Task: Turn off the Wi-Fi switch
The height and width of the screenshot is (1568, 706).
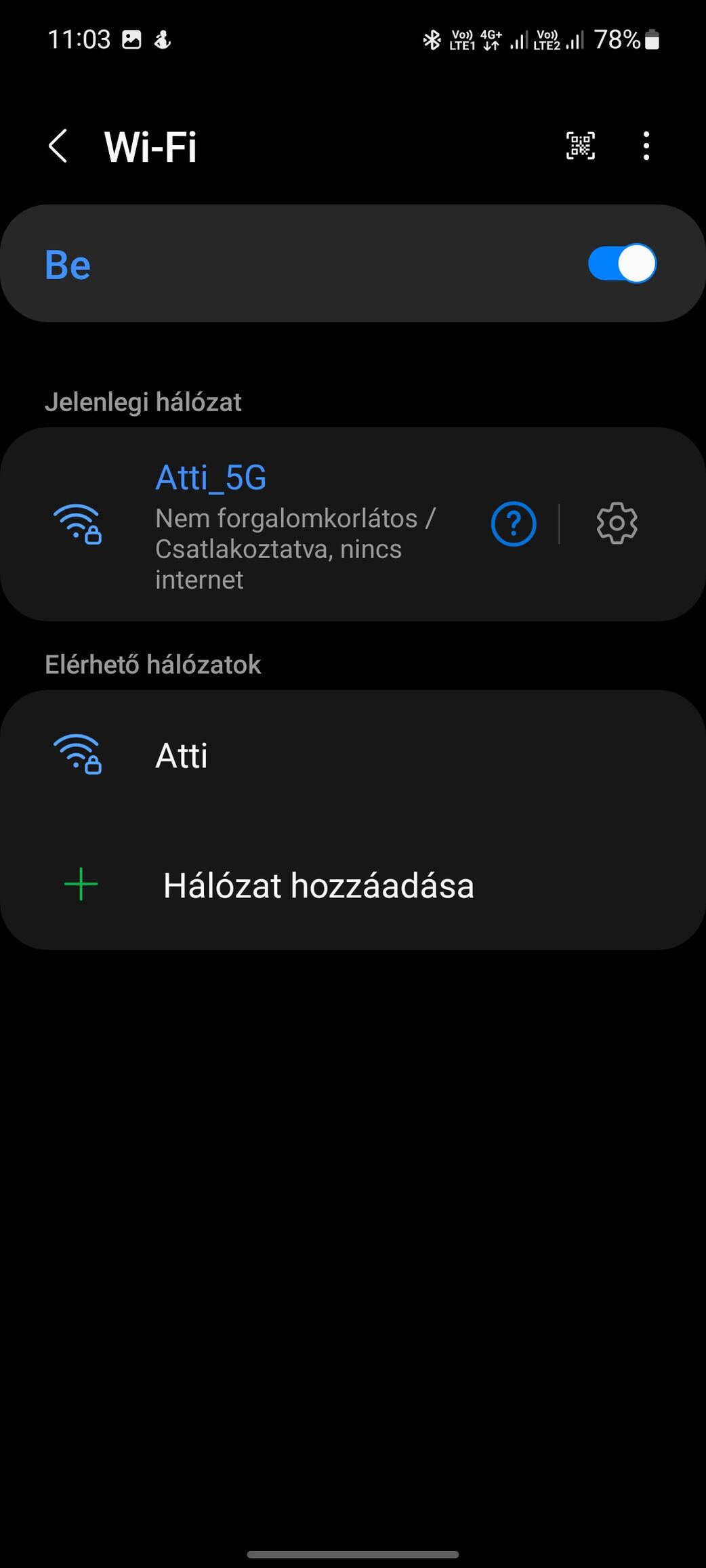Action: pyautogui.click(x=622, y=263)
